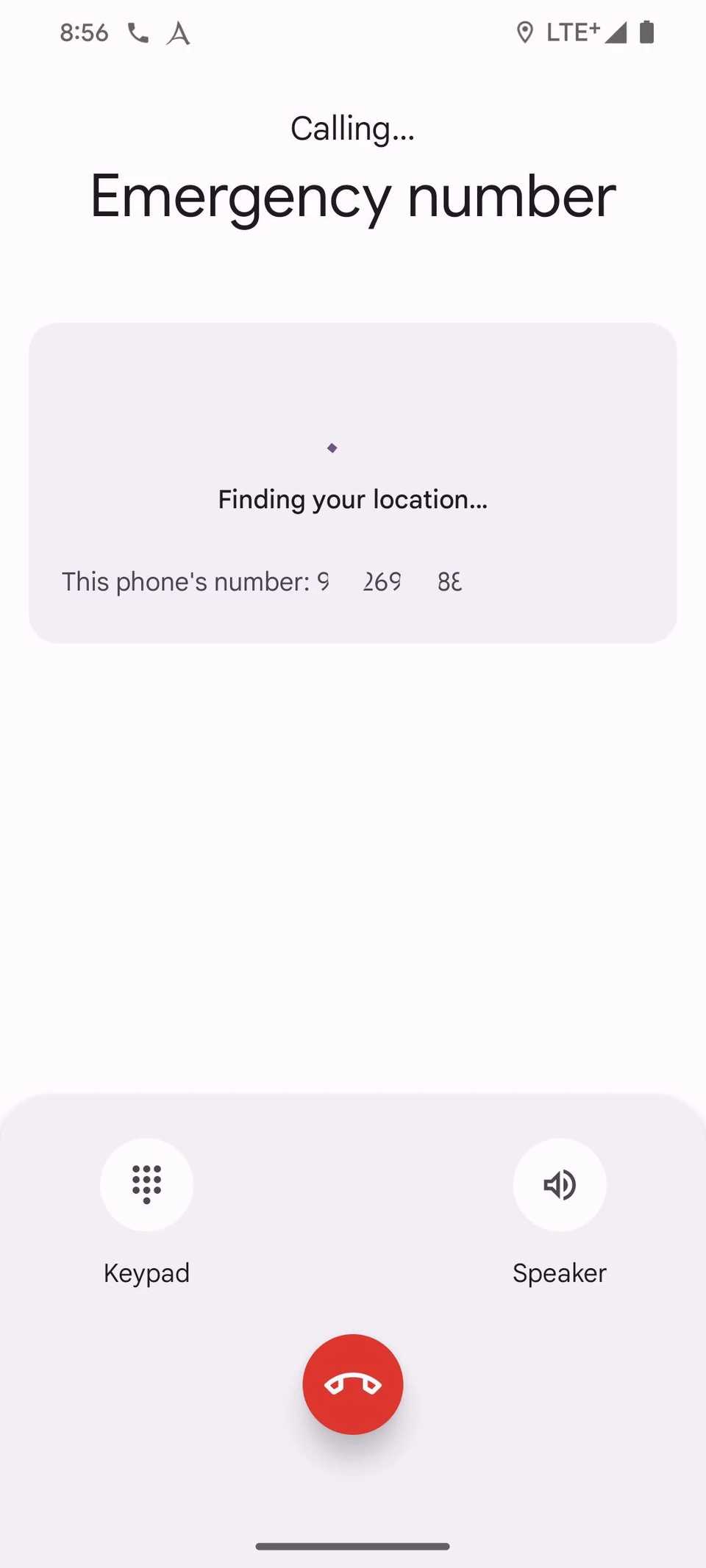Viewport: 706px width, 1568px height.
Task: Tap the battery icon in the status bar
Action: [x=649, y=32]
